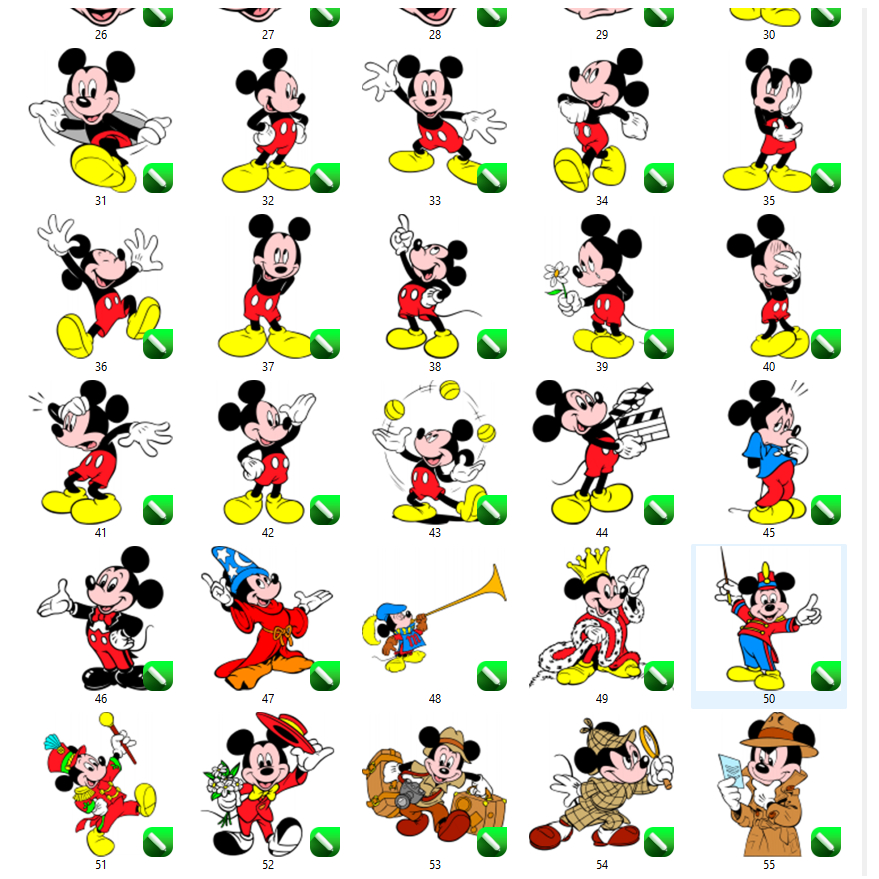
Task: Open file 39 with Mickey holding a flower
Action: coord(600,286)
